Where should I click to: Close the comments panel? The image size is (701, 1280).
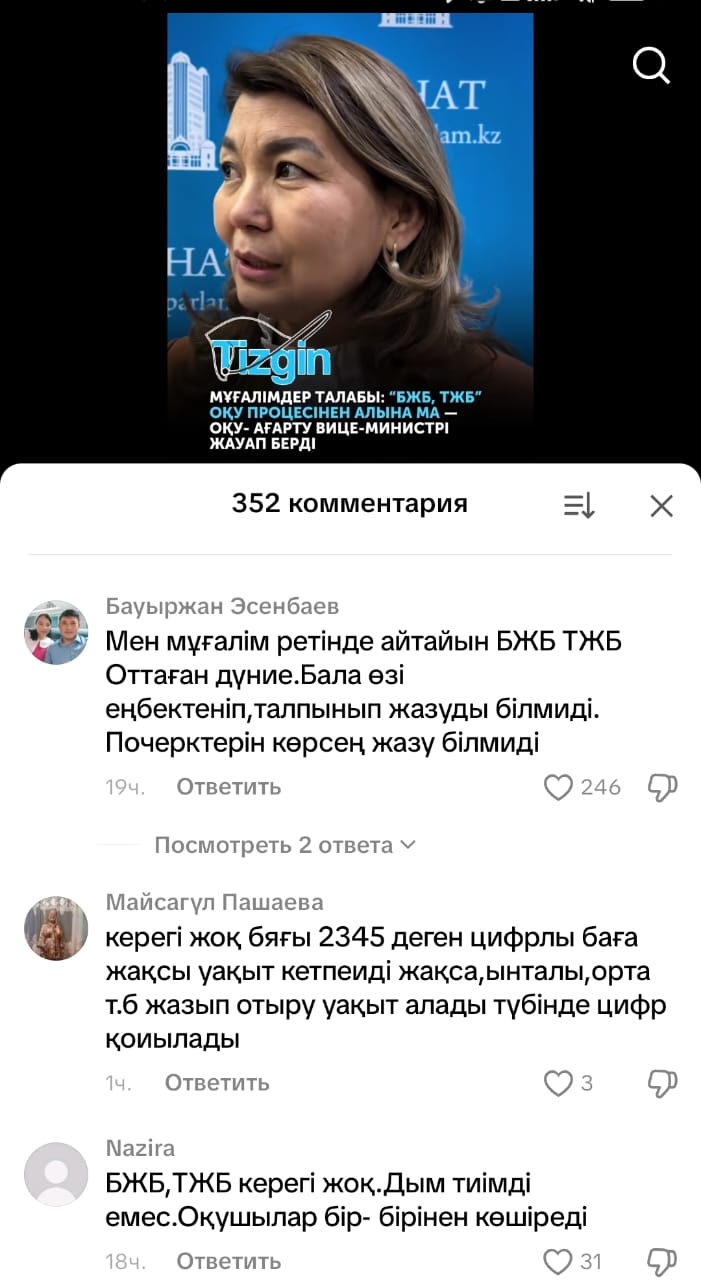pyautogui.click(x=661, y=506)
